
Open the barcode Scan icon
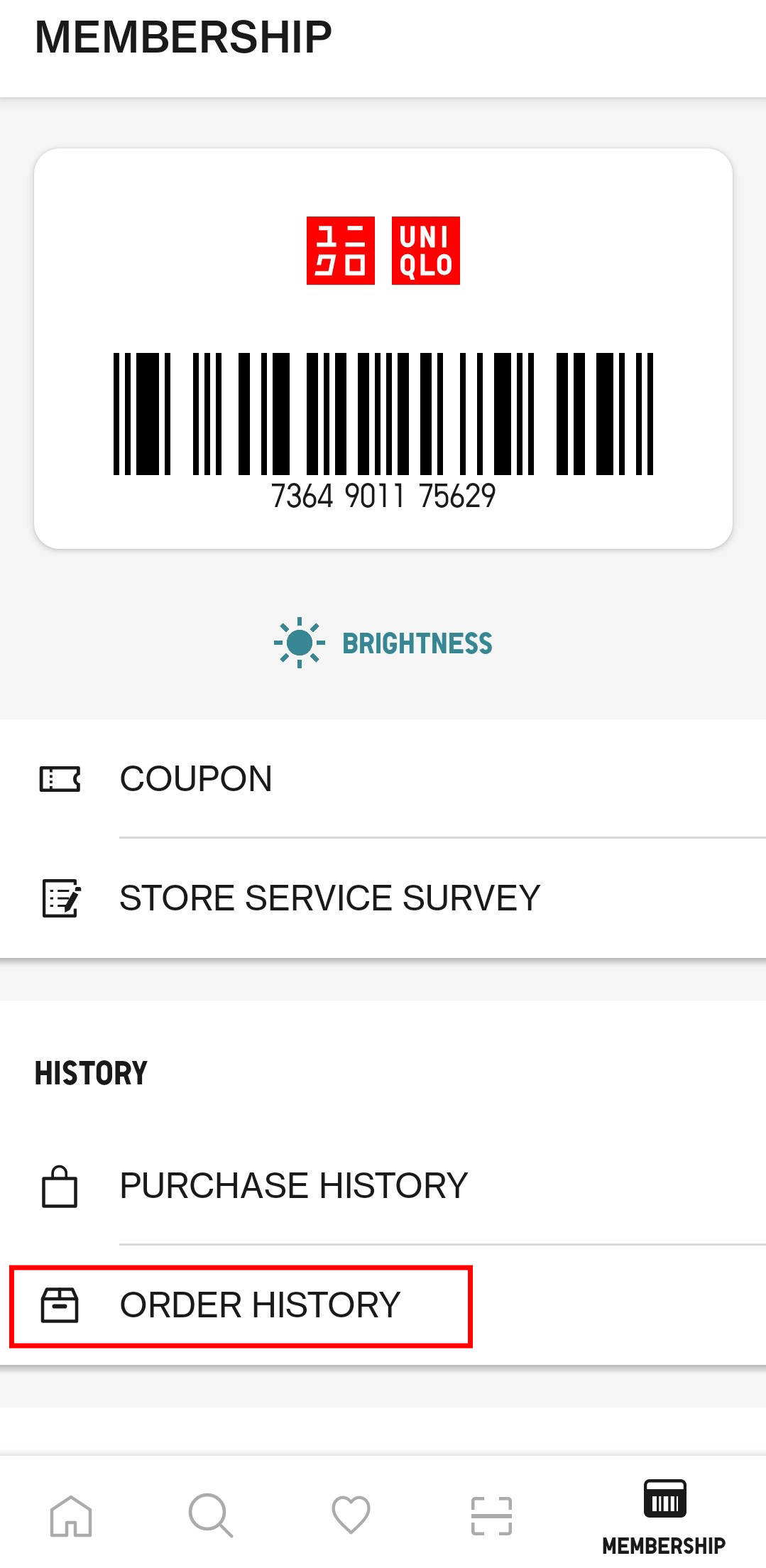[x=492, y=1513]
